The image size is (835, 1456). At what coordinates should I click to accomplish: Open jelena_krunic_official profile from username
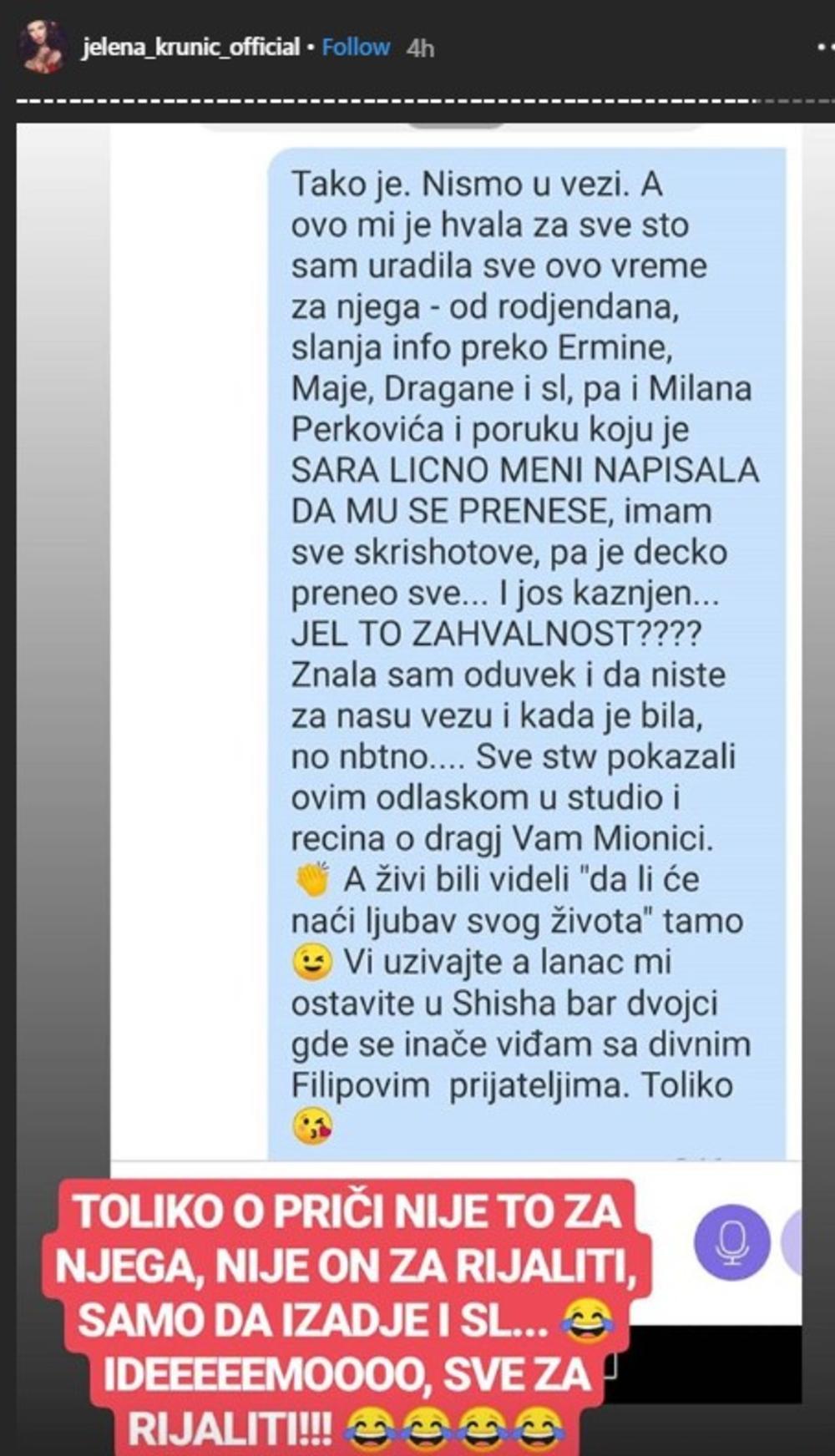pos(190,48)
